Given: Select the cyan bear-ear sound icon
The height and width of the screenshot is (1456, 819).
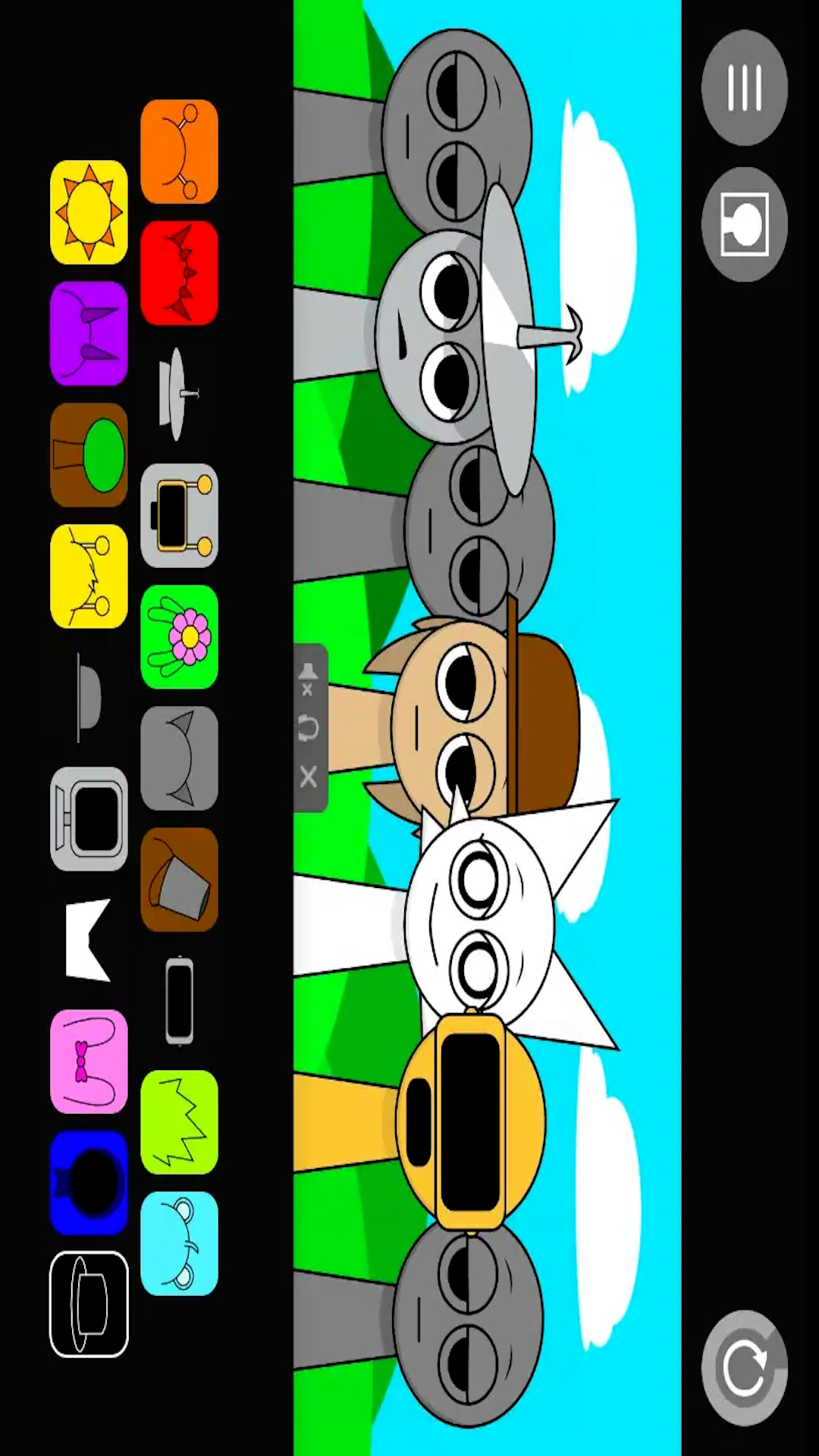Looking at the screenshot, I should click(180, 1244).
